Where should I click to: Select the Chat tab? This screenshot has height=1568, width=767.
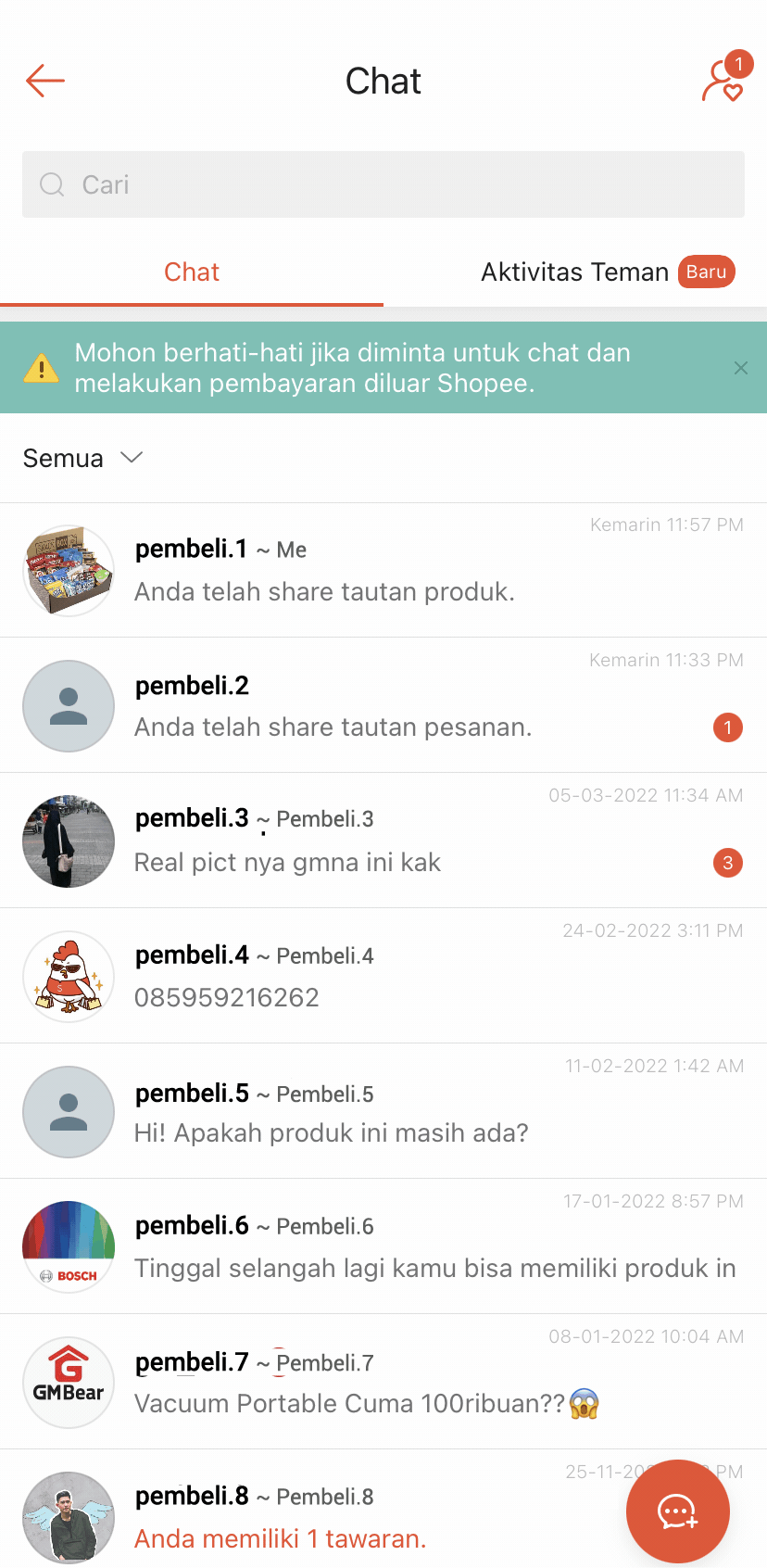coord(192,272)
